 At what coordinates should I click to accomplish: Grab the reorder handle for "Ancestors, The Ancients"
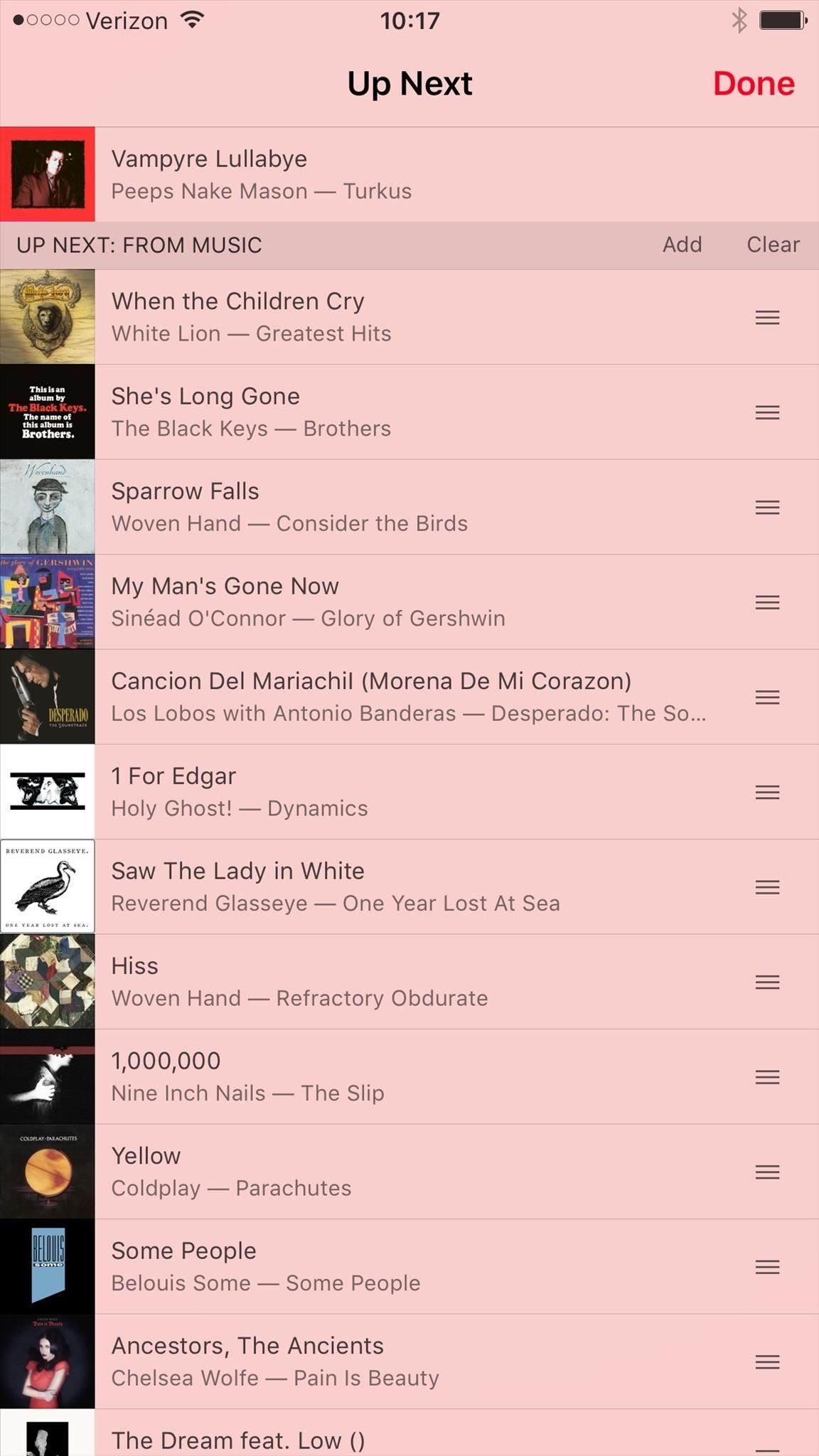click(x=767, y=1361)
